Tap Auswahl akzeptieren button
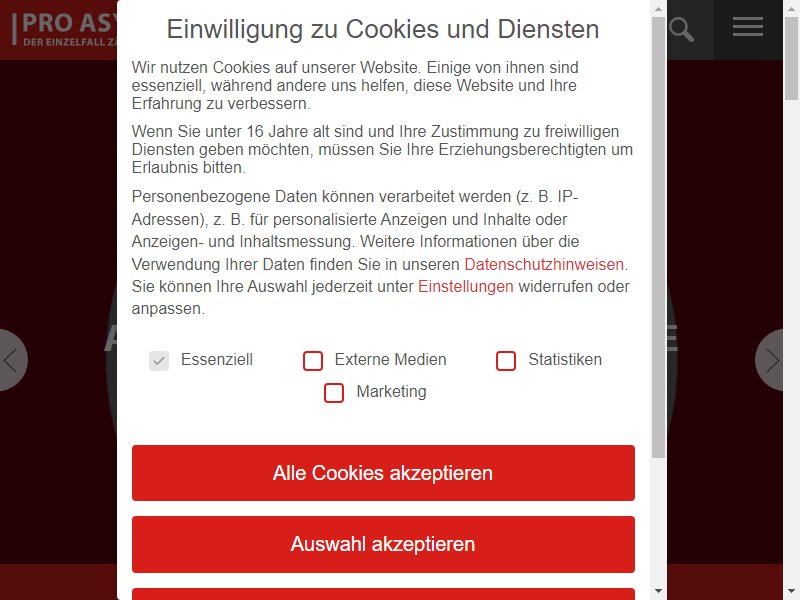The image size is (800, 600). pyautogui.click(x=383, y=545)
